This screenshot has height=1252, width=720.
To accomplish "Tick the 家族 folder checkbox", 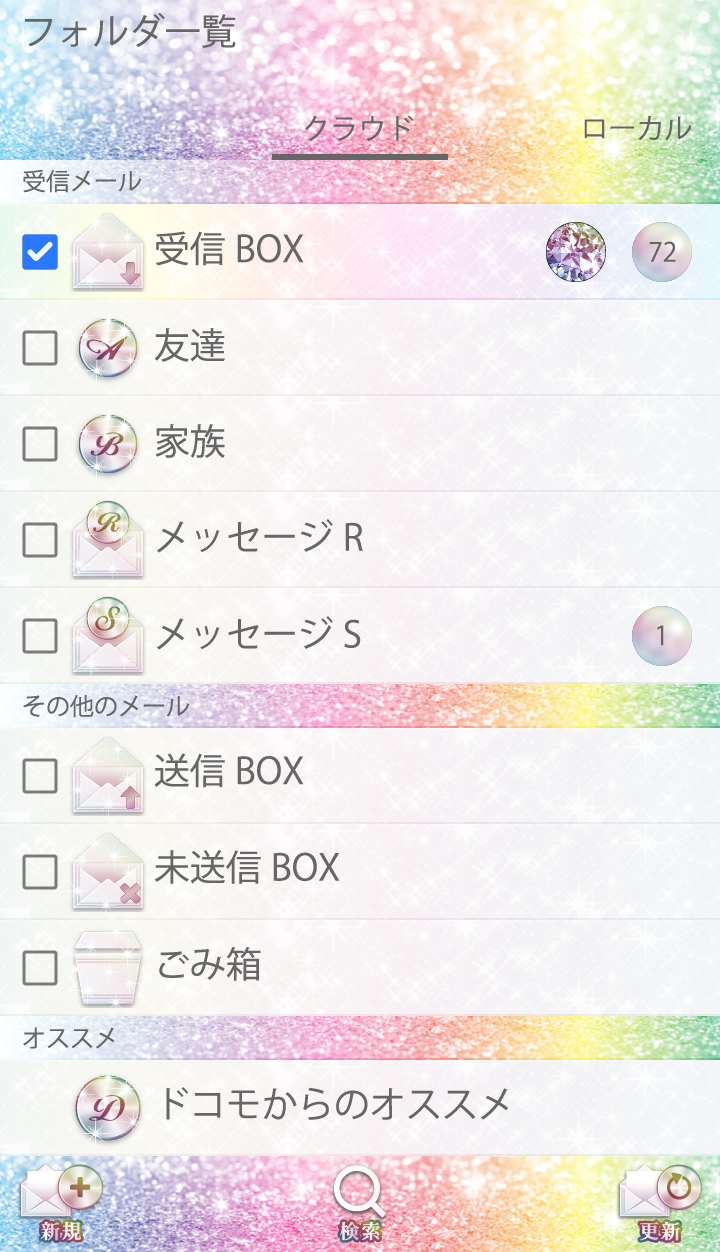I will (x=40, y=444).
